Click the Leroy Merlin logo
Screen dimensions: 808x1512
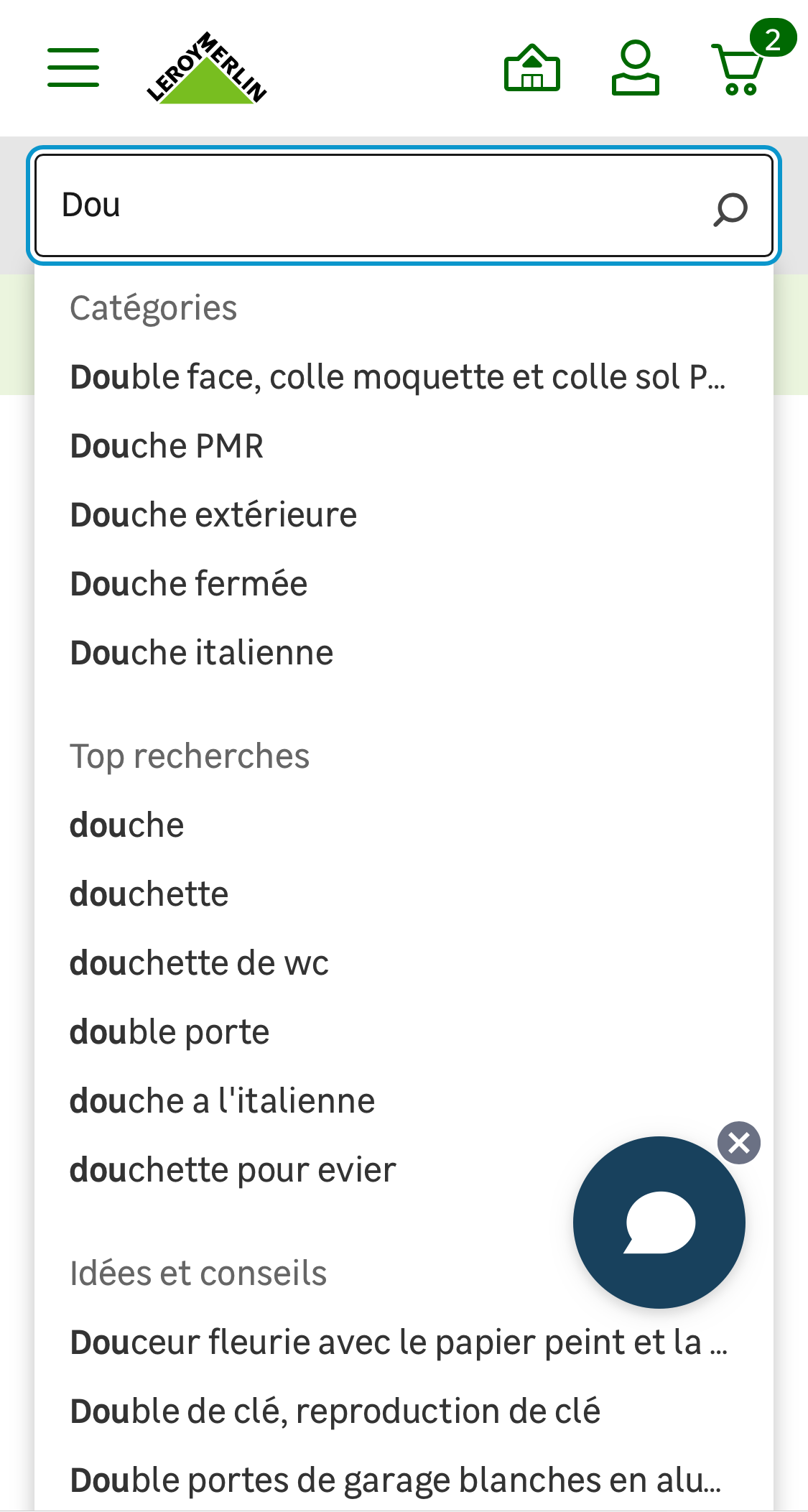[205, 68]
